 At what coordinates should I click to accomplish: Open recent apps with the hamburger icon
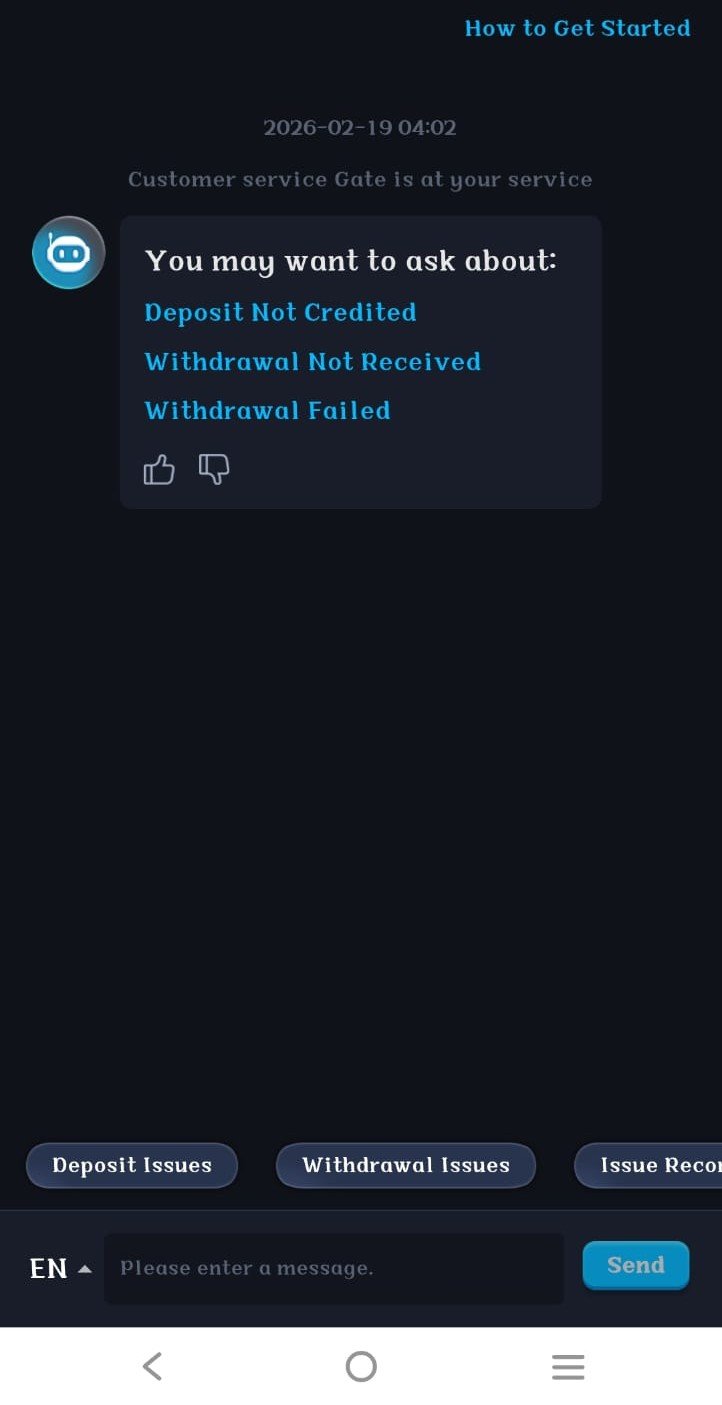point(568,1366)
